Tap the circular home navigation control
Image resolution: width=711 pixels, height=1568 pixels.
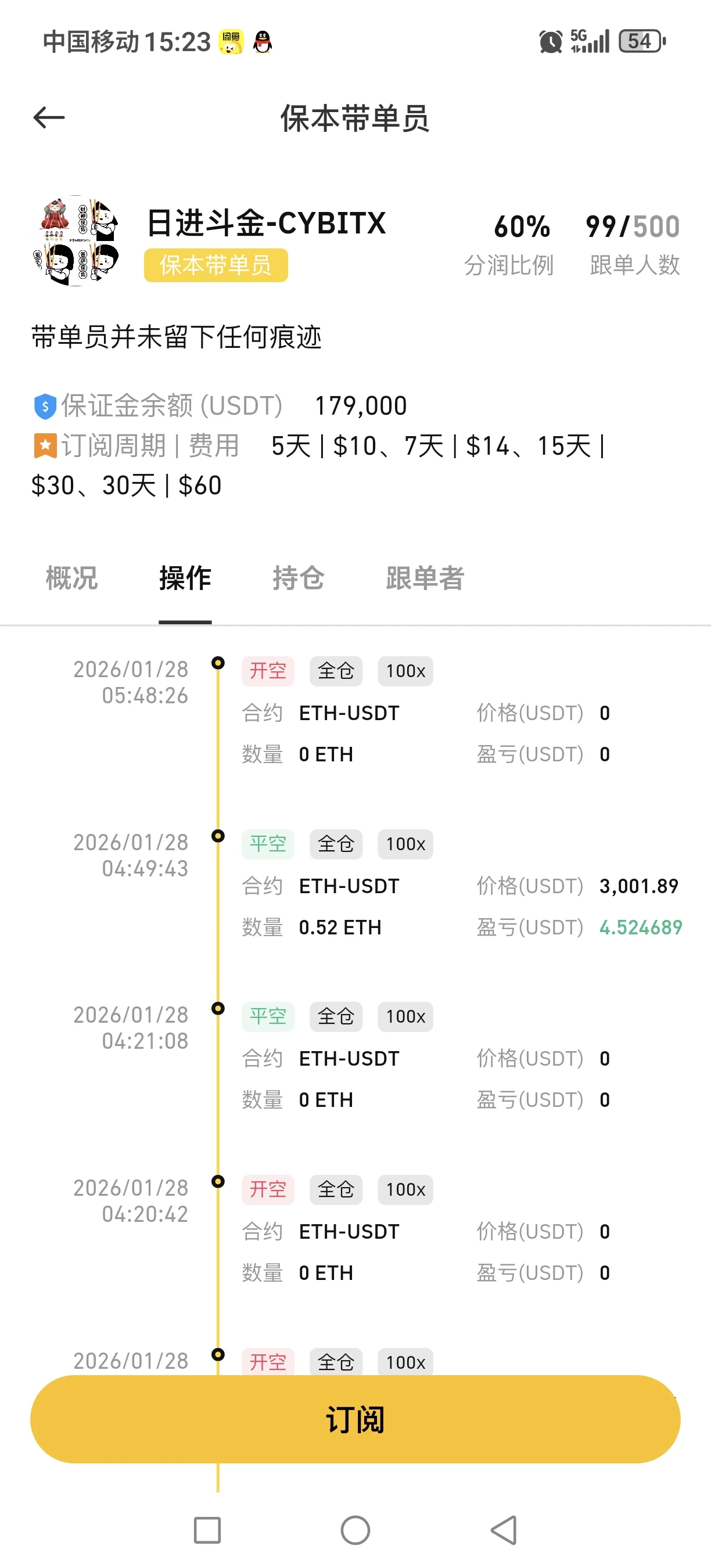point(355,1530)
